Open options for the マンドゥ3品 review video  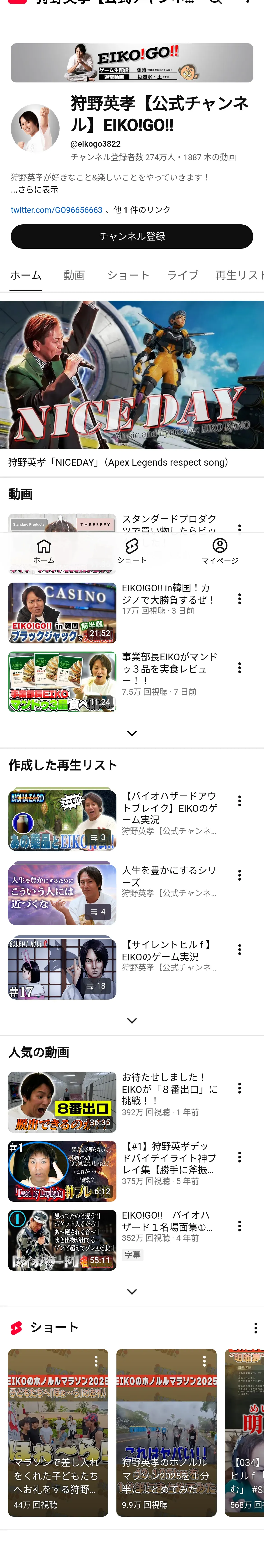click(240, 668)
